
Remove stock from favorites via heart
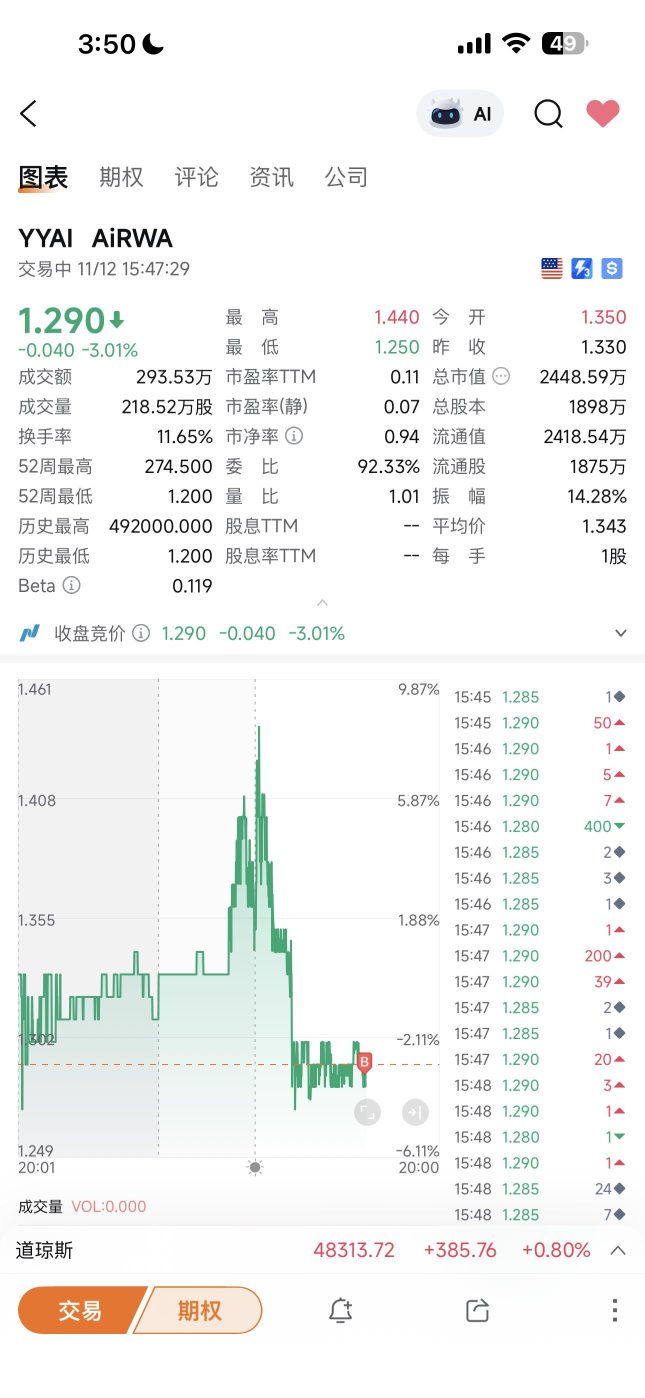click(x=603, y=114)
